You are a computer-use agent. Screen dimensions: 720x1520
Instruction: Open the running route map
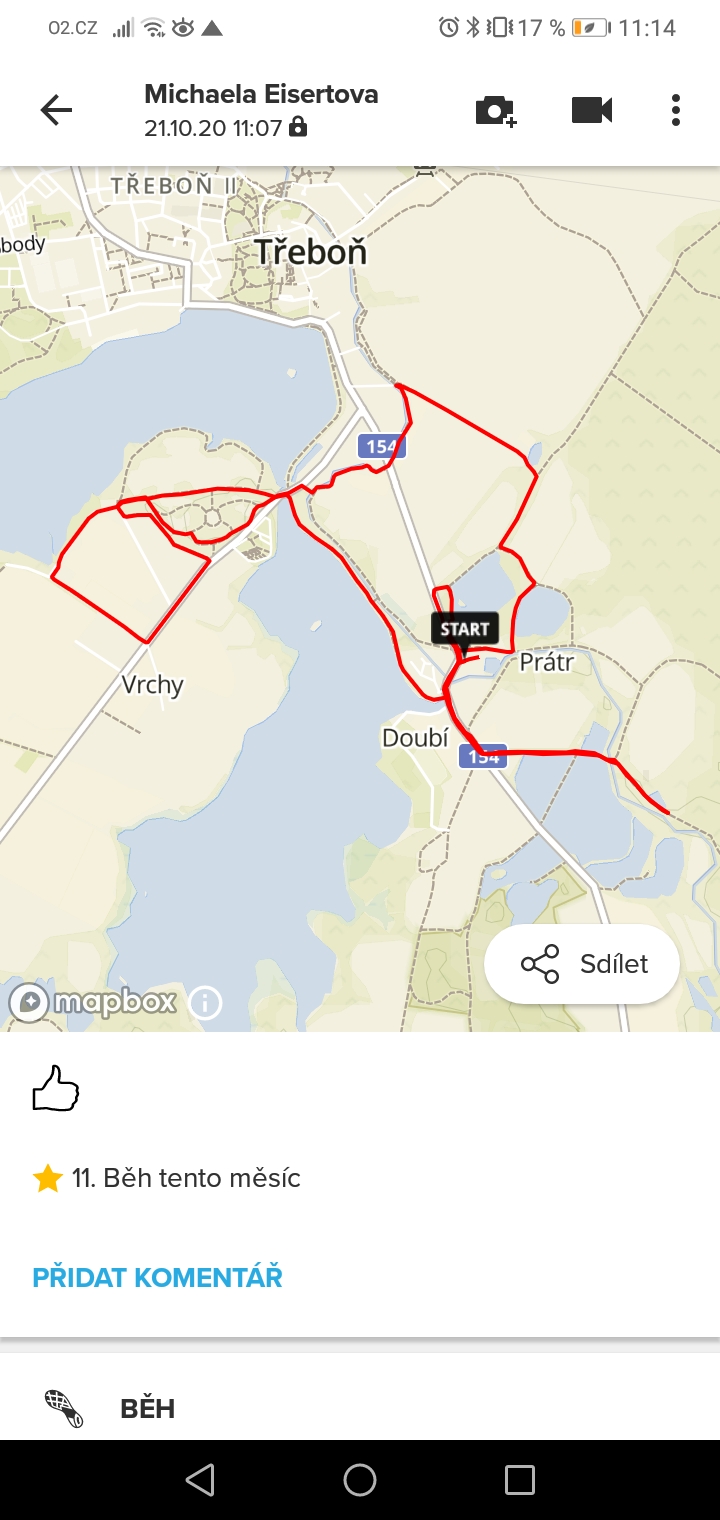(x=360, y=598)
